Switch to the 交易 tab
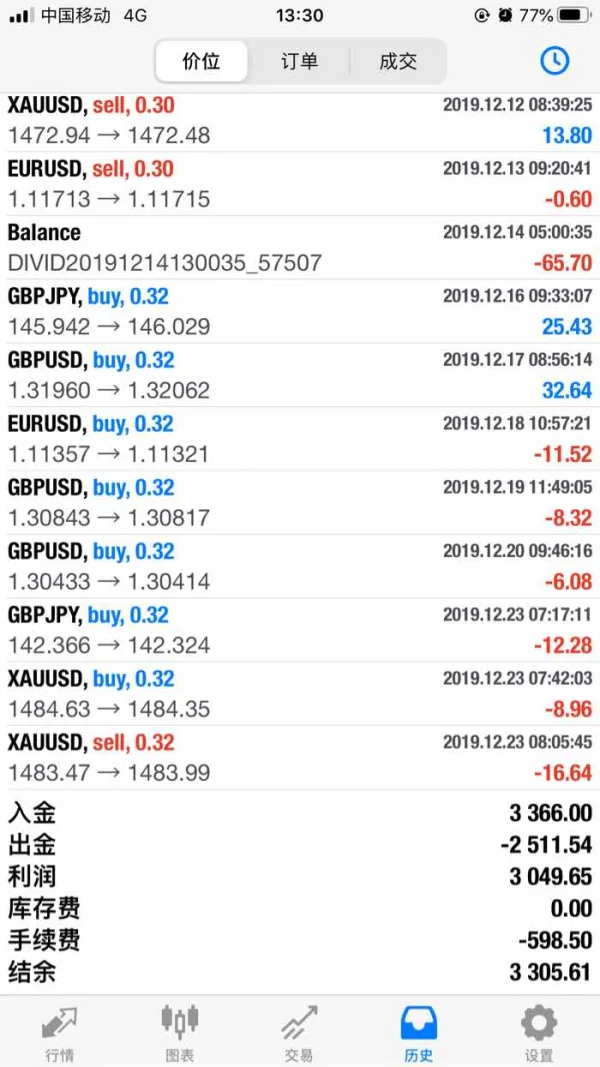This screenshot has width=600, height=1067. [299, 1032]
